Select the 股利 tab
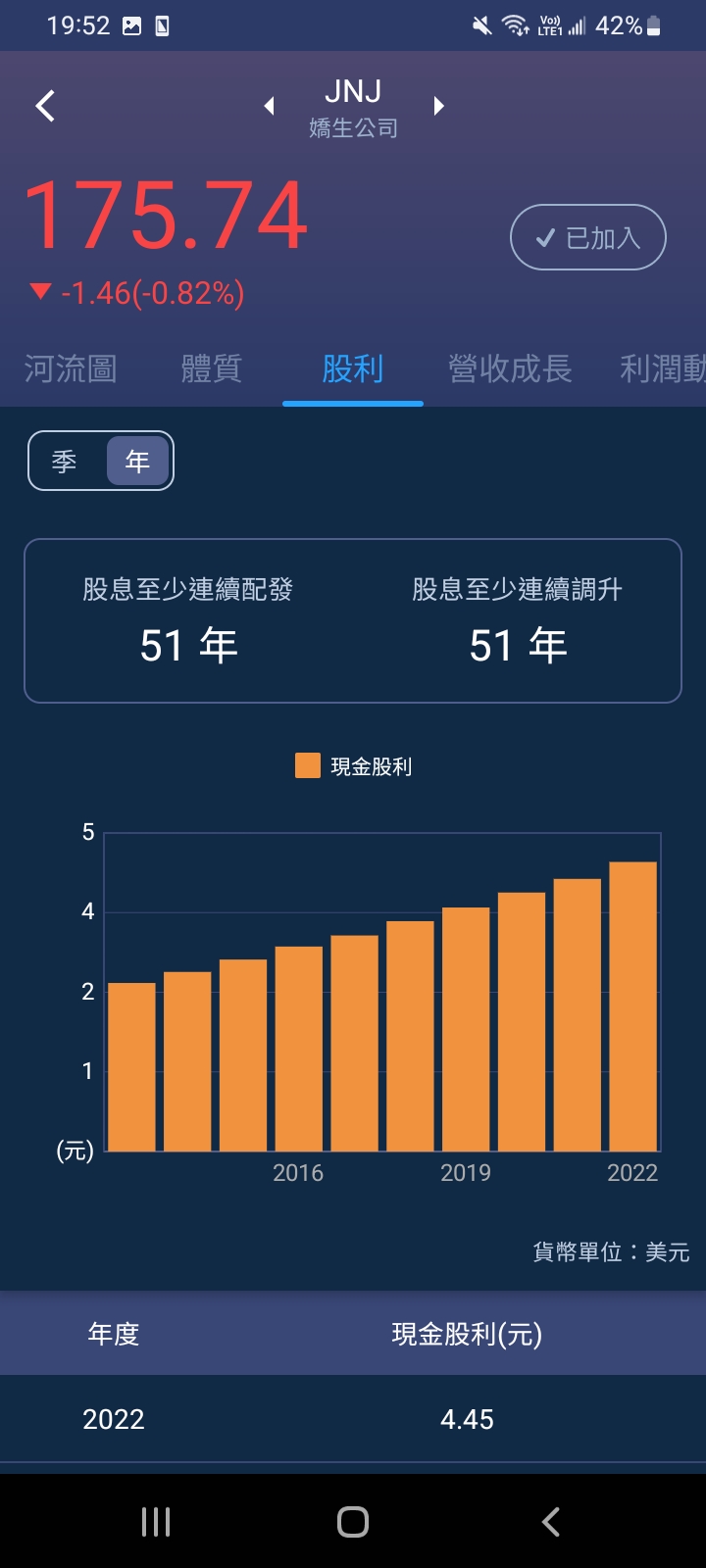Image resolution: width=706 pixels, height=1568 pixels. (352, 369)
